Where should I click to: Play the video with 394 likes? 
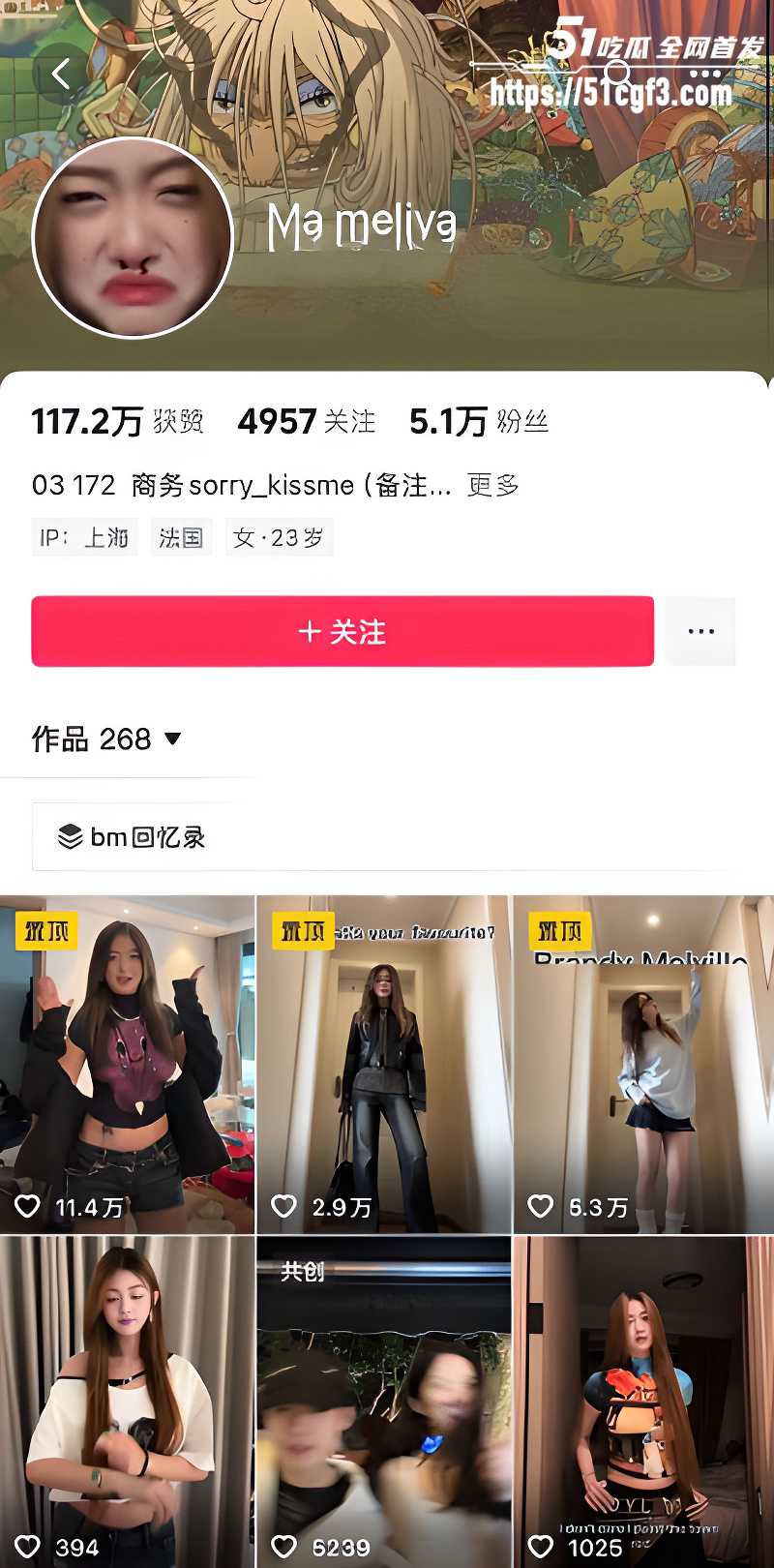click(127, 1402)
